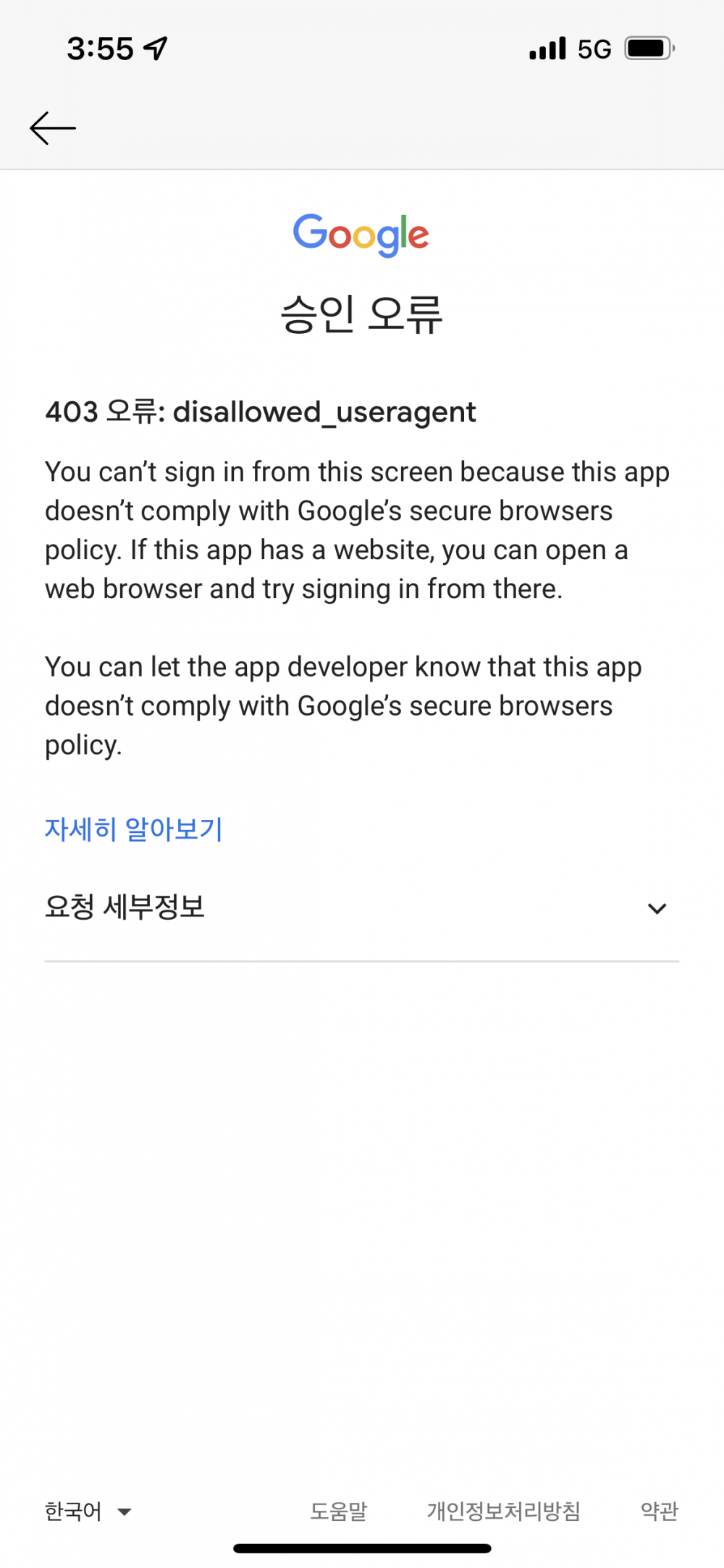Go back using the top-left arrow
The height and width of the screenshot is (1568, 724).
(x=53, y=128)
